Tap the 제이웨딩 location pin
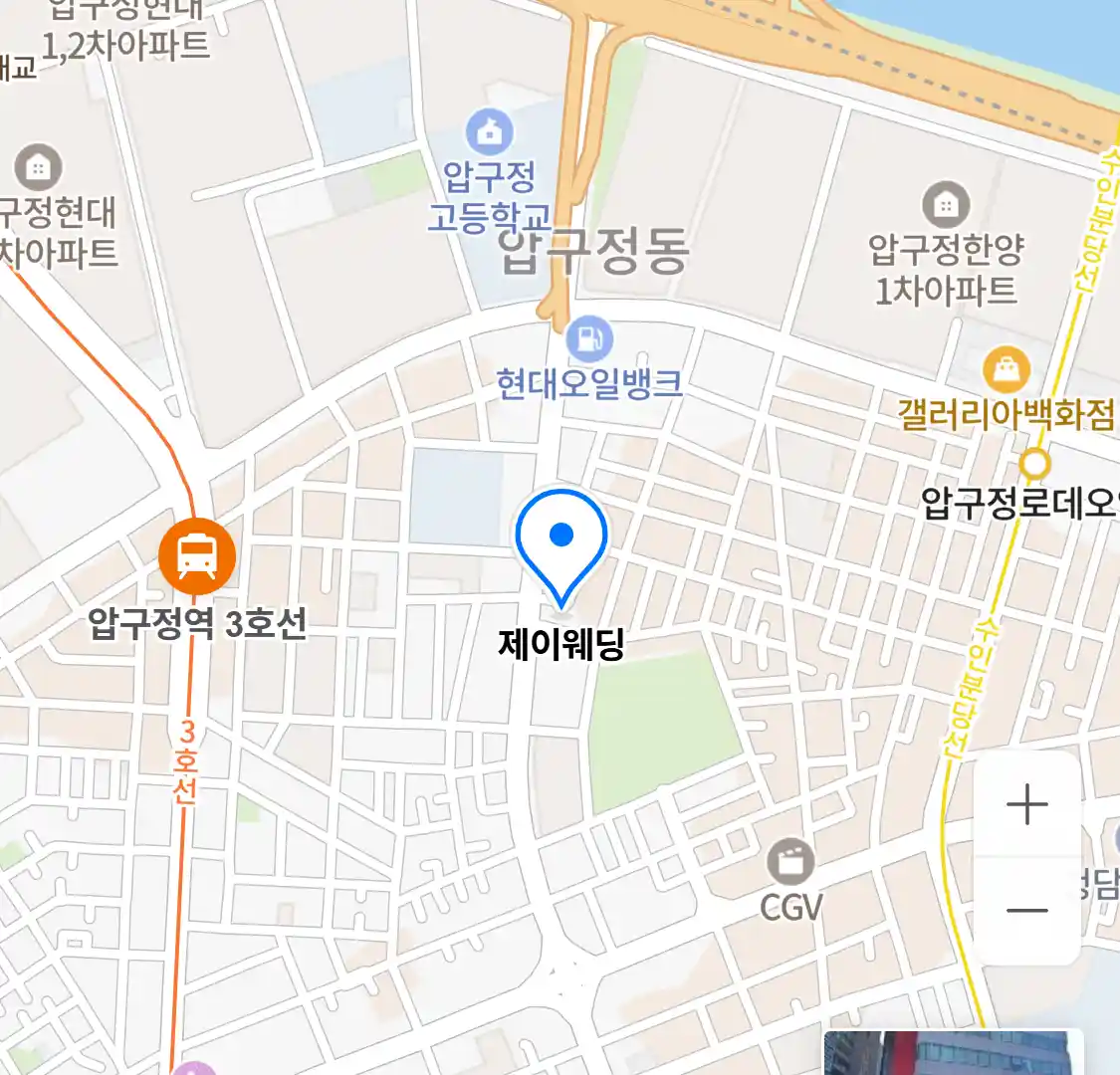The height and width of the screenshot is (1075, 1120). [x=561, y=542]
